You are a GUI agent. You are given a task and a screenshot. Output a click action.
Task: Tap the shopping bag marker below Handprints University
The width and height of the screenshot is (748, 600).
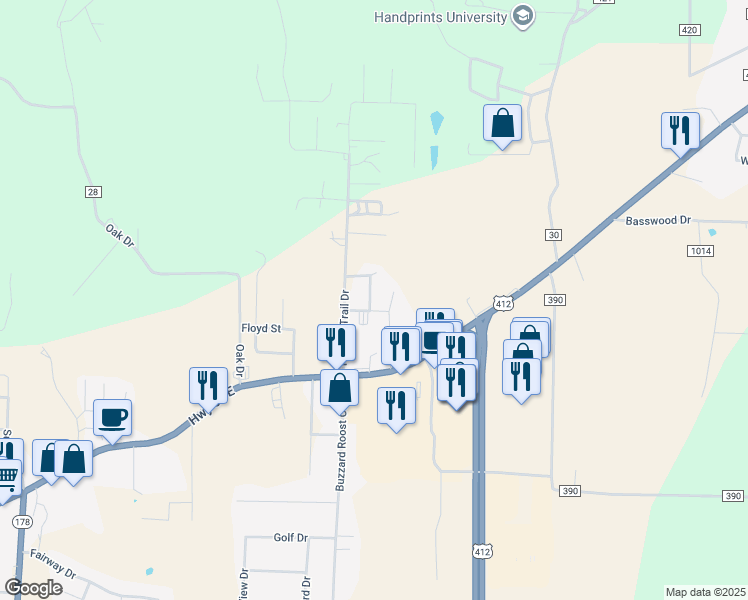[x=503, y=124]
